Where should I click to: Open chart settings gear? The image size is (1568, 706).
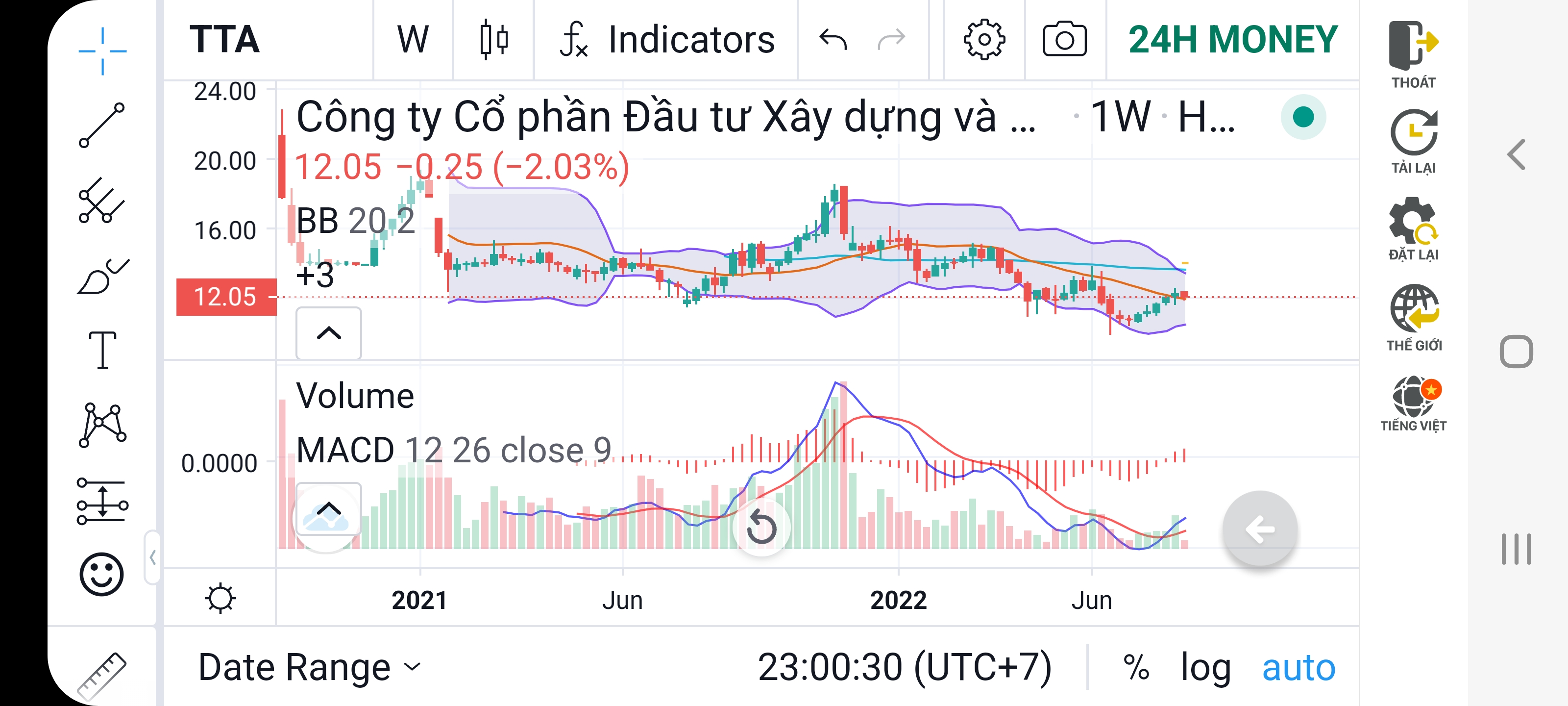coord(984,40)
